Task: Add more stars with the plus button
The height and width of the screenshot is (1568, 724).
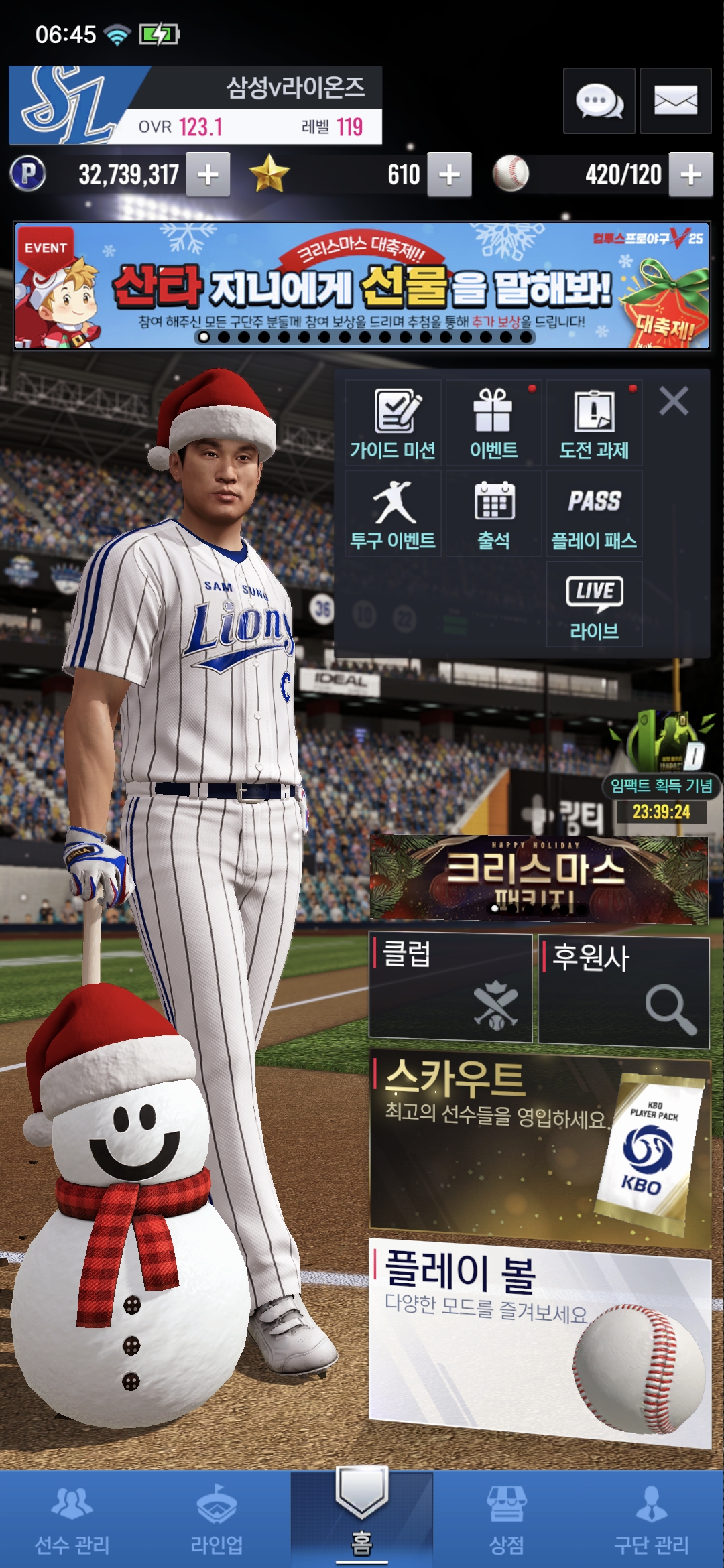Action: (x=449, y=175)
